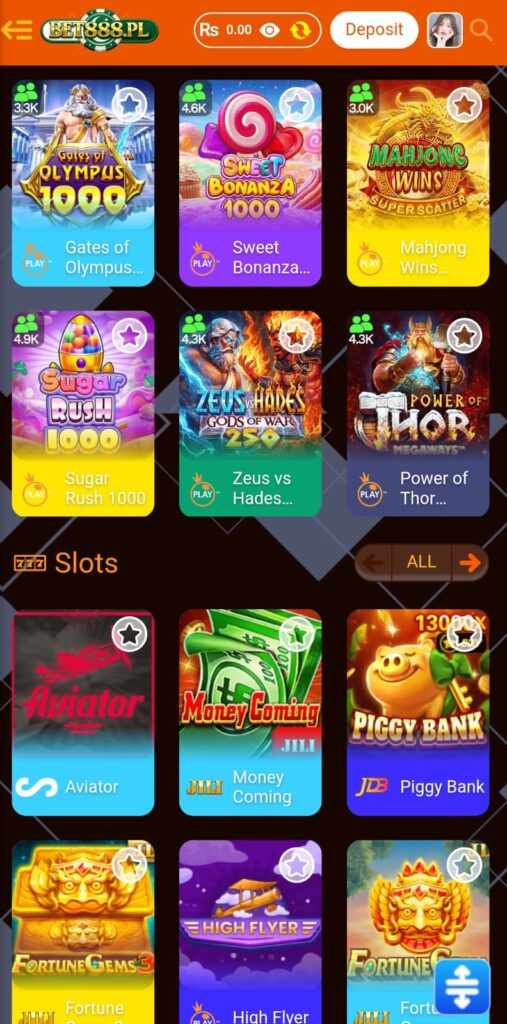Launch Money Coming by JILI
This screenshot has height=1024, width=507.
pos(250,712)
